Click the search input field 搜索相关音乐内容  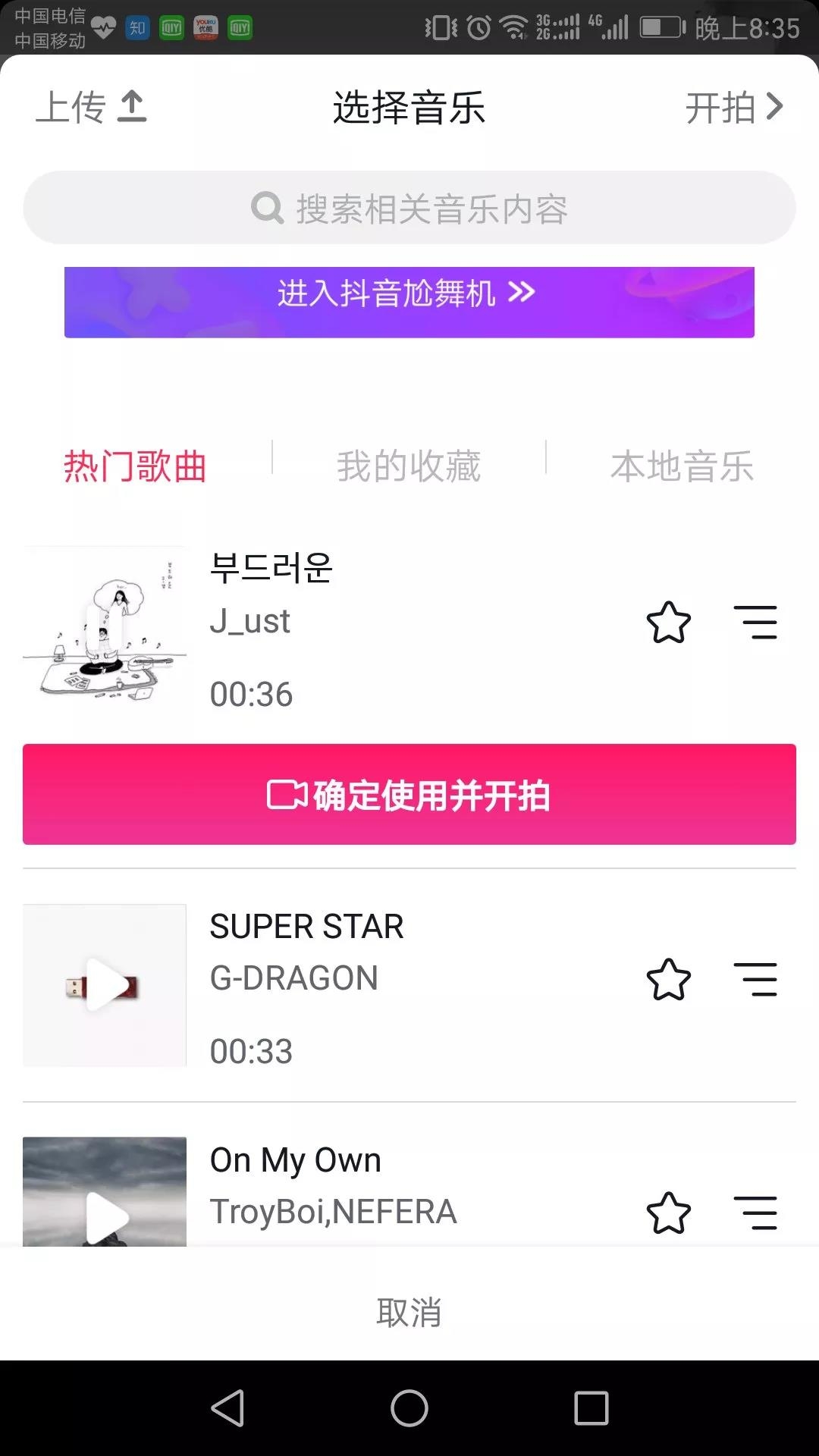coord(409,206)
